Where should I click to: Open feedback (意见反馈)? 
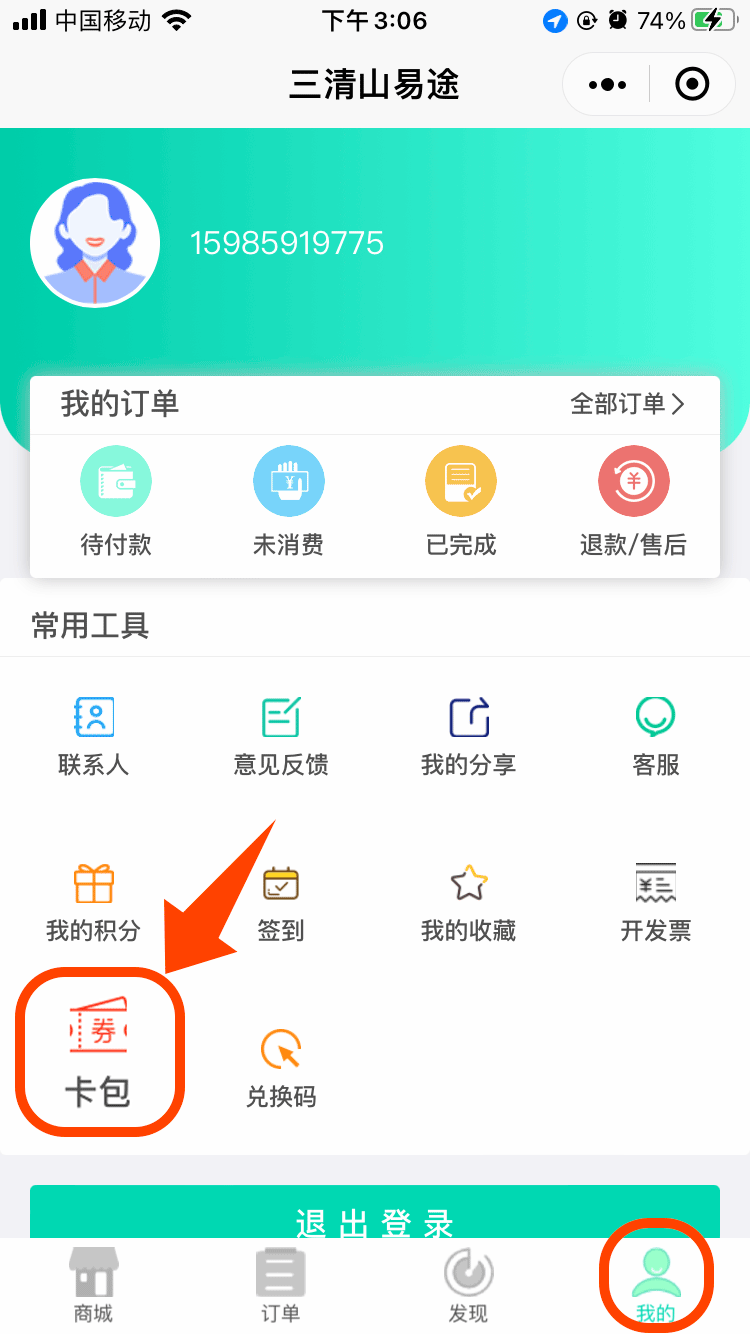click(281, 736)
